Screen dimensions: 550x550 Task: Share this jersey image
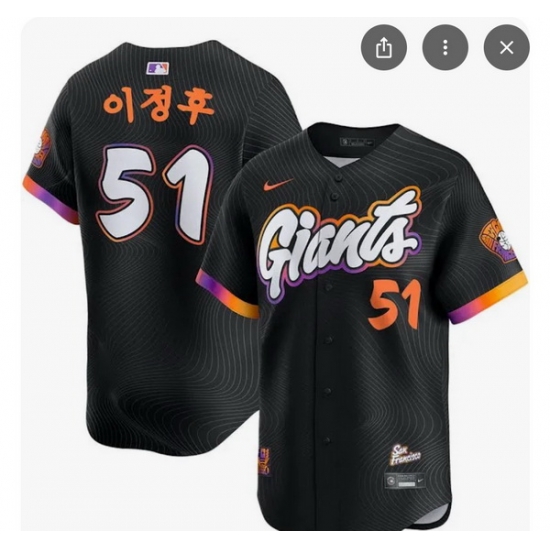(x=384, y=47)
